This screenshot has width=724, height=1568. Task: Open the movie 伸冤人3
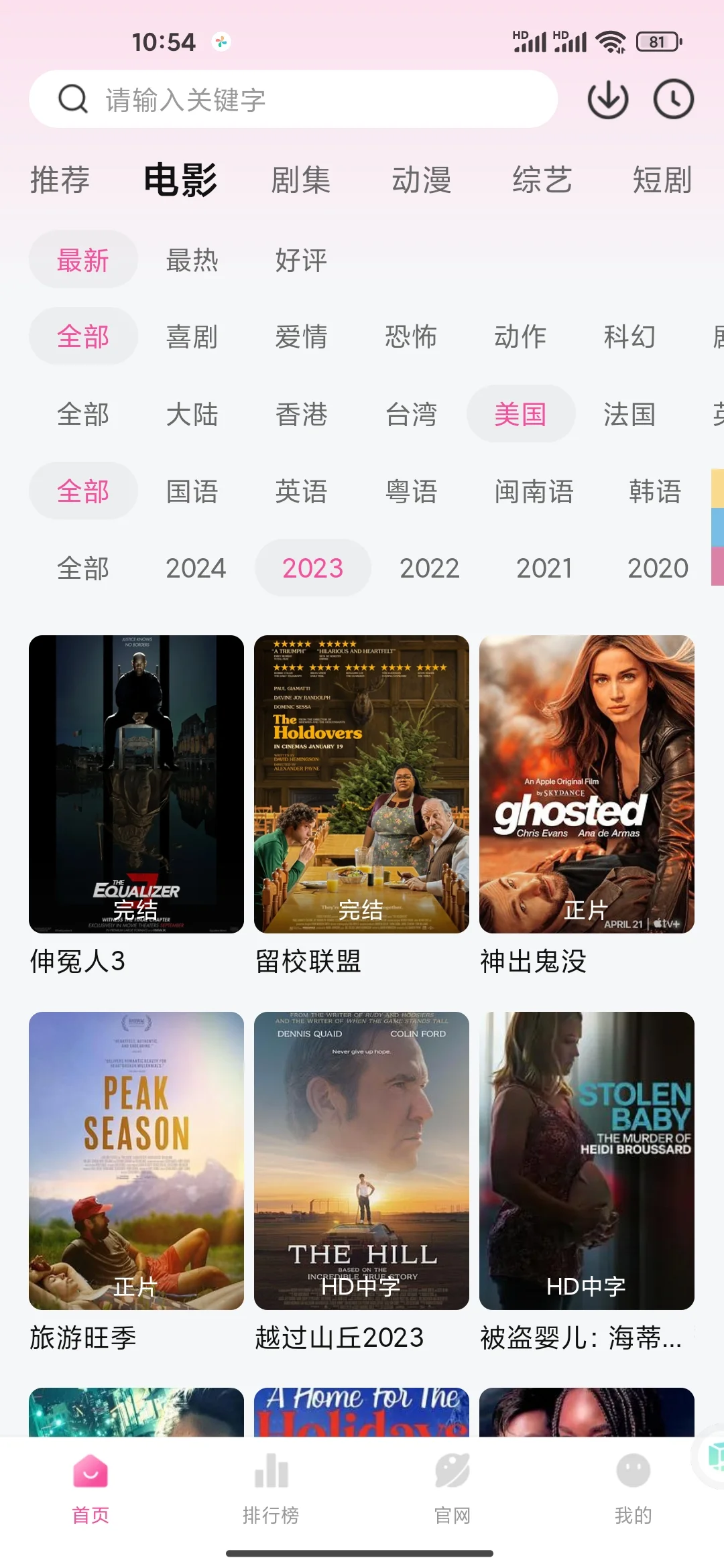pyautogui.click(x=136, y=784)
